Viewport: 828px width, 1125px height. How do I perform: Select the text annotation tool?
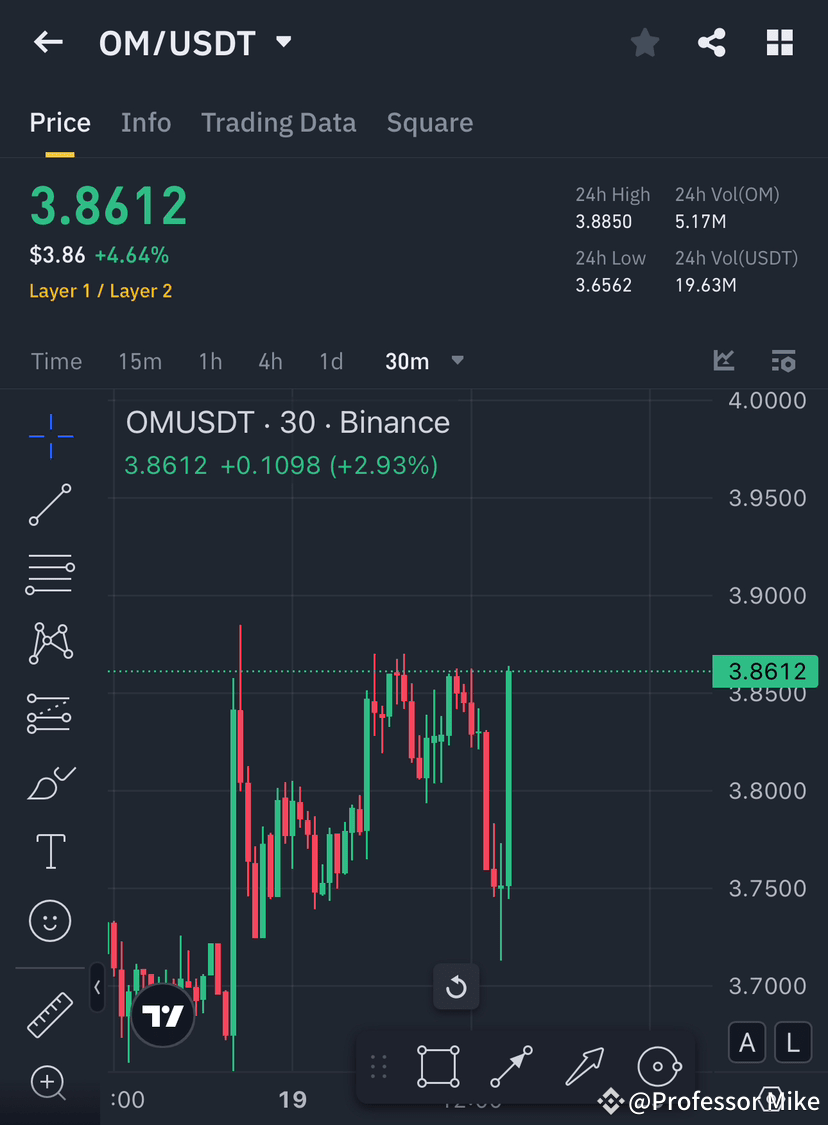coord(50,851)
